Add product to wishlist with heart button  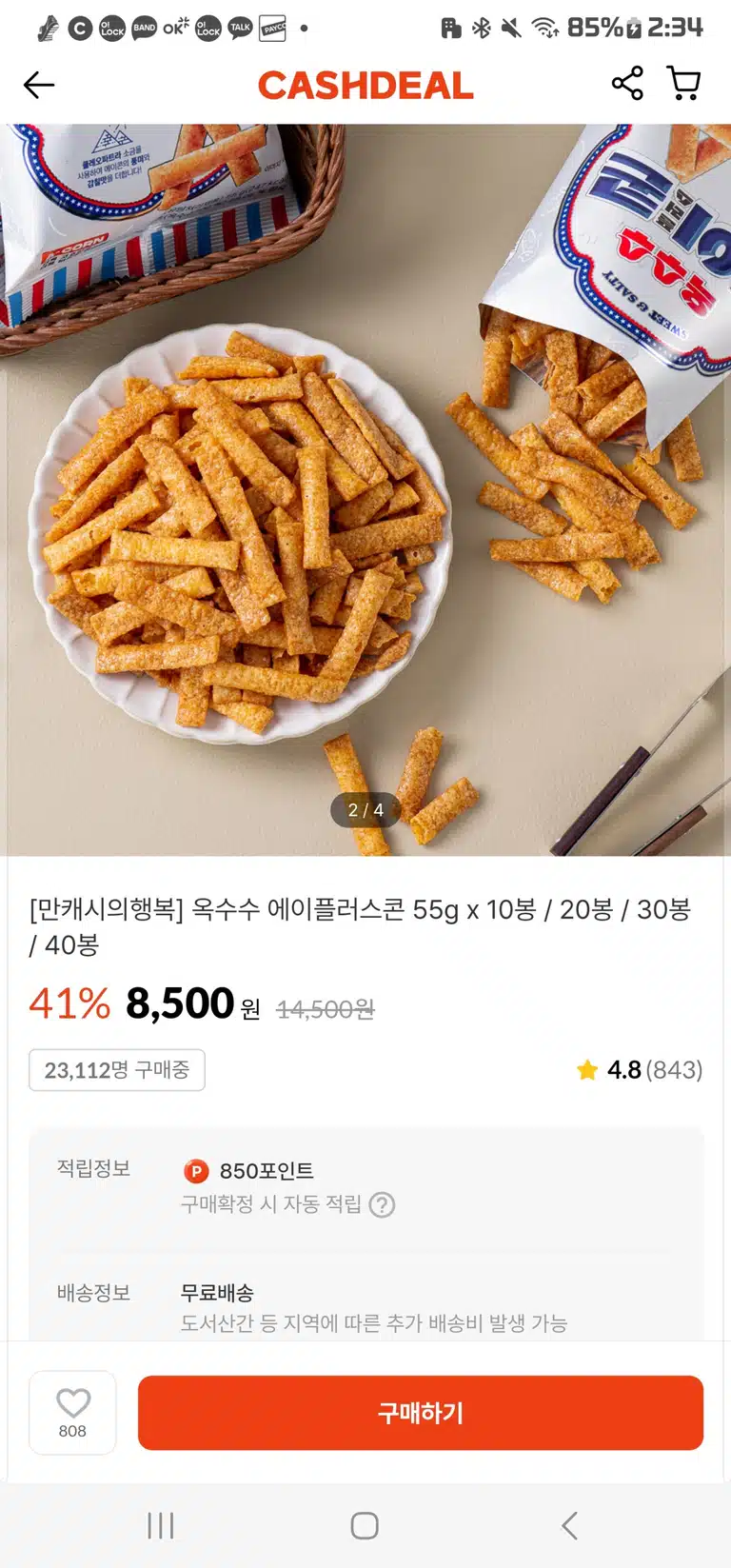pyautogui.click(x=72, y=1413)
